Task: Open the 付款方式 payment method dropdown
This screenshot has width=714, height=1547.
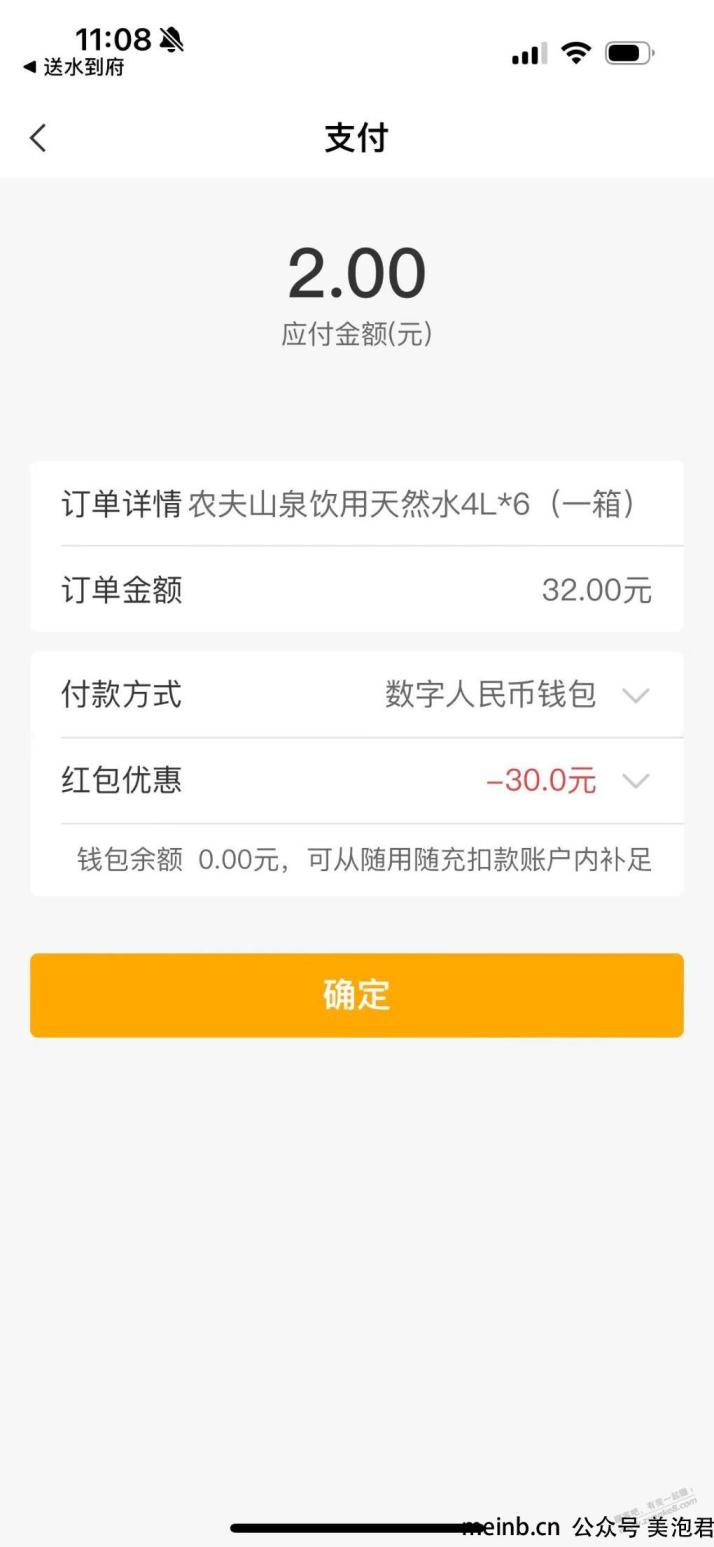Action: click(x=357, y=694)
